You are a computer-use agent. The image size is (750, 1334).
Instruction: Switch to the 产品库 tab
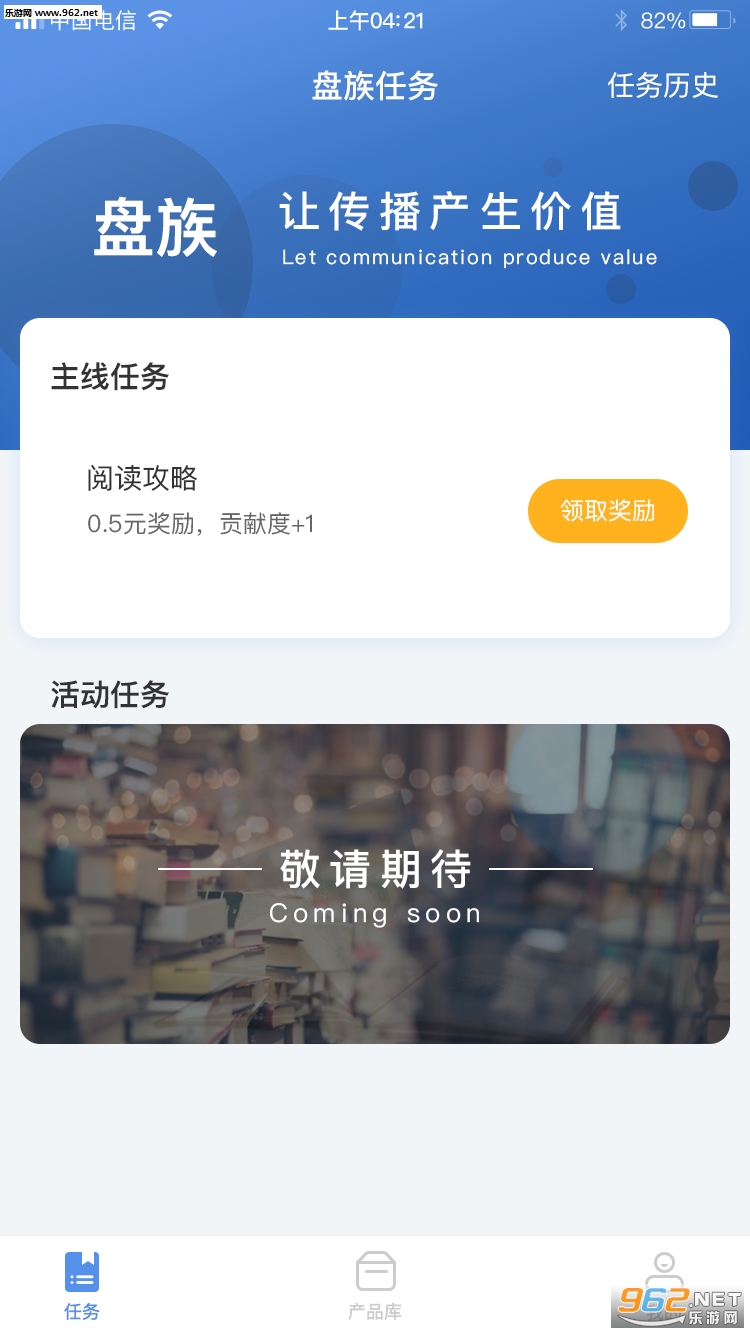(x=375, y=1285)
